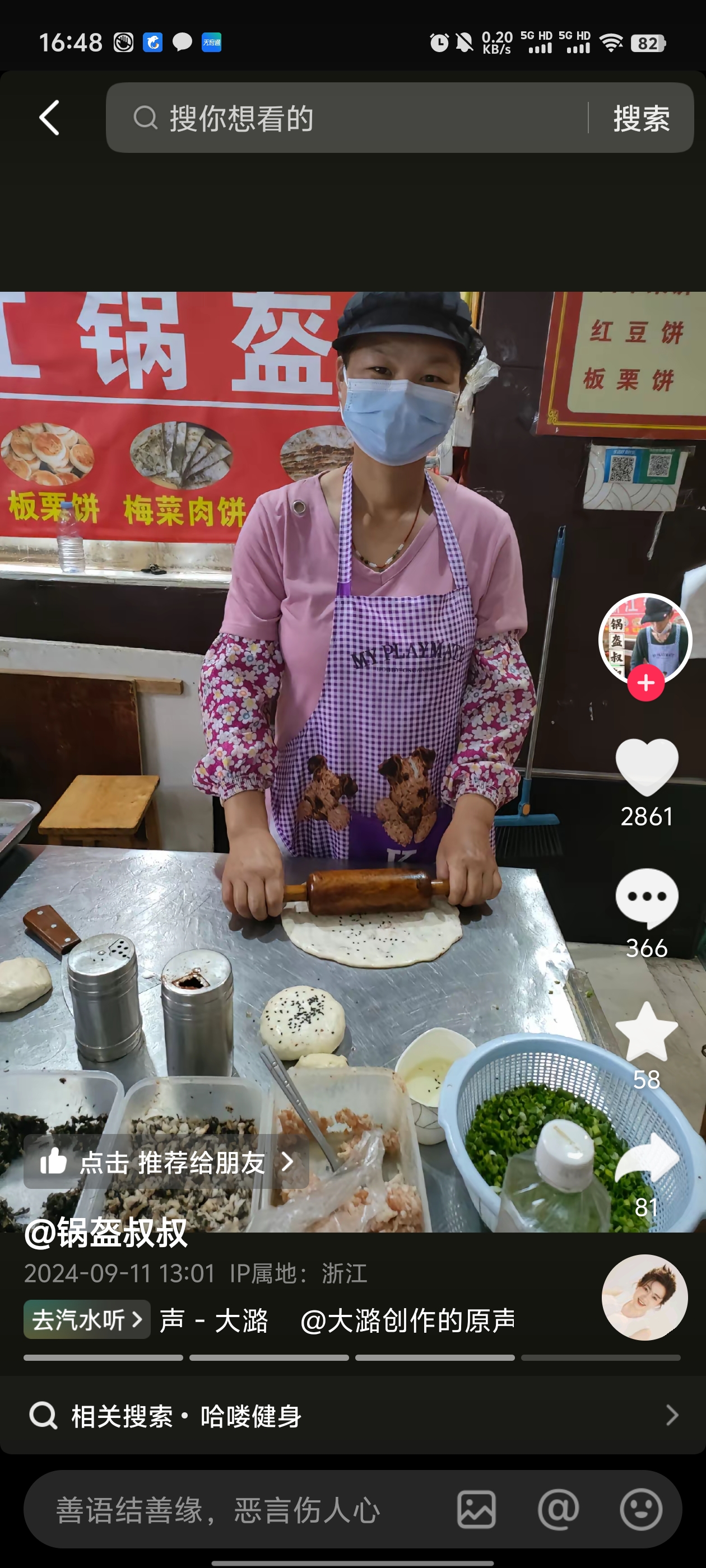Tap the 去汽水听 chip
Viewport: 706px width, 1568px height.
[86, 1319]
